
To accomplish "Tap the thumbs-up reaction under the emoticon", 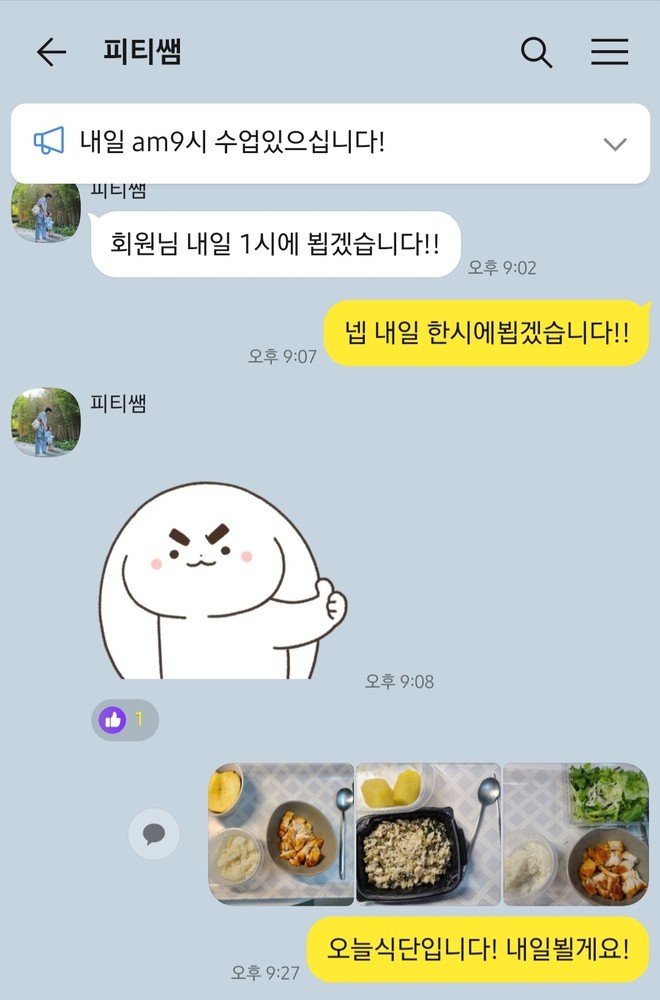I will coord(125,719).
